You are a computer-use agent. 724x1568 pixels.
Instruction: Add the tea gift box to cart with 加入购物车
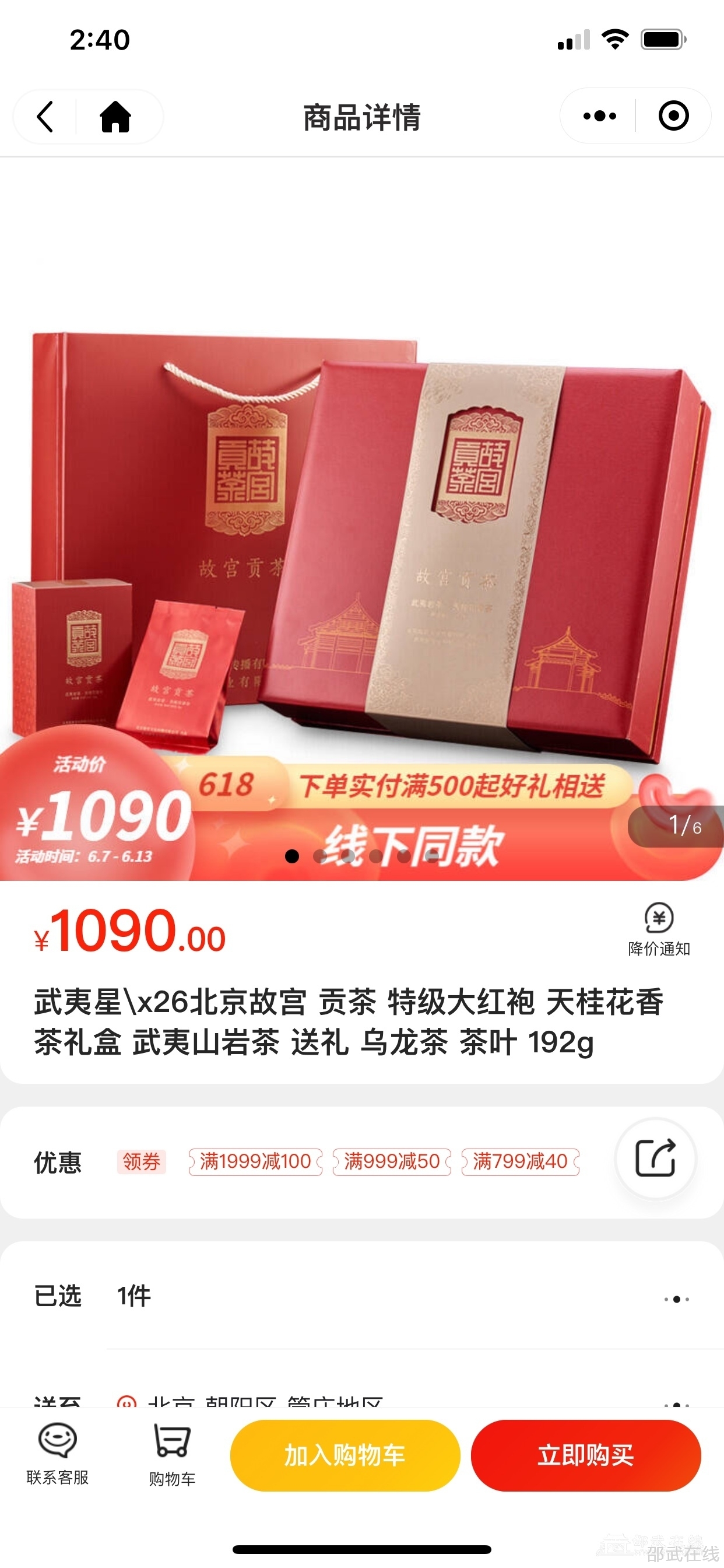tap(345, 1455)
